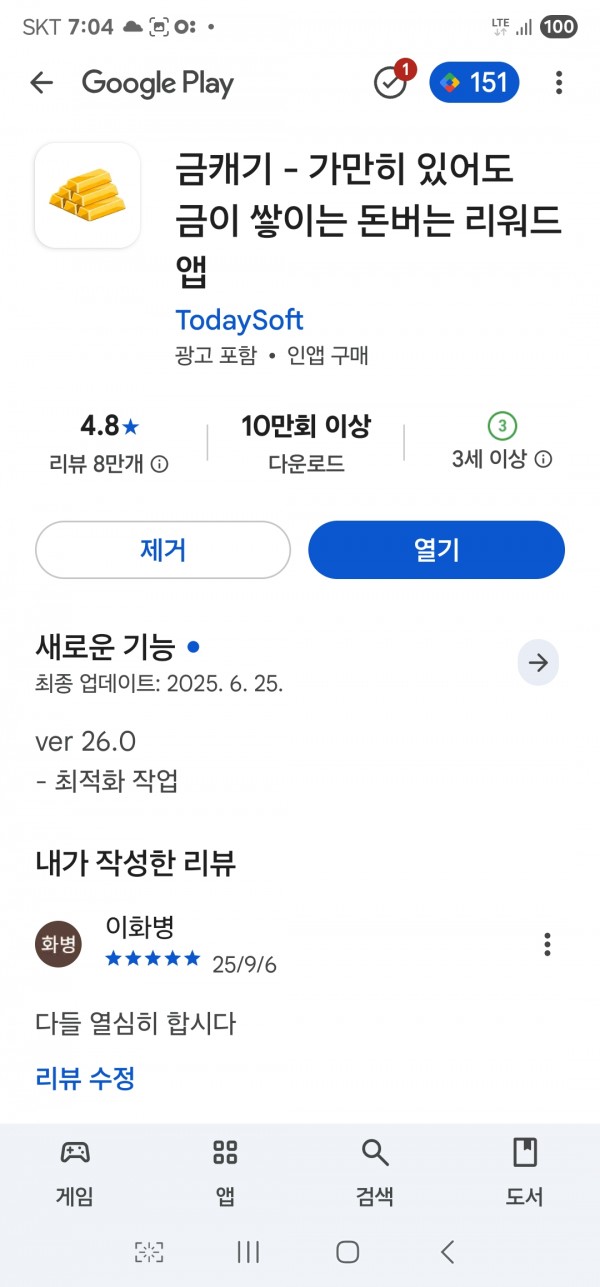Viewport: 600px width, 1287px height.
Task: View review info next to 리뷰 8만개
Action: pyautogui.click(x=159, y=464)
